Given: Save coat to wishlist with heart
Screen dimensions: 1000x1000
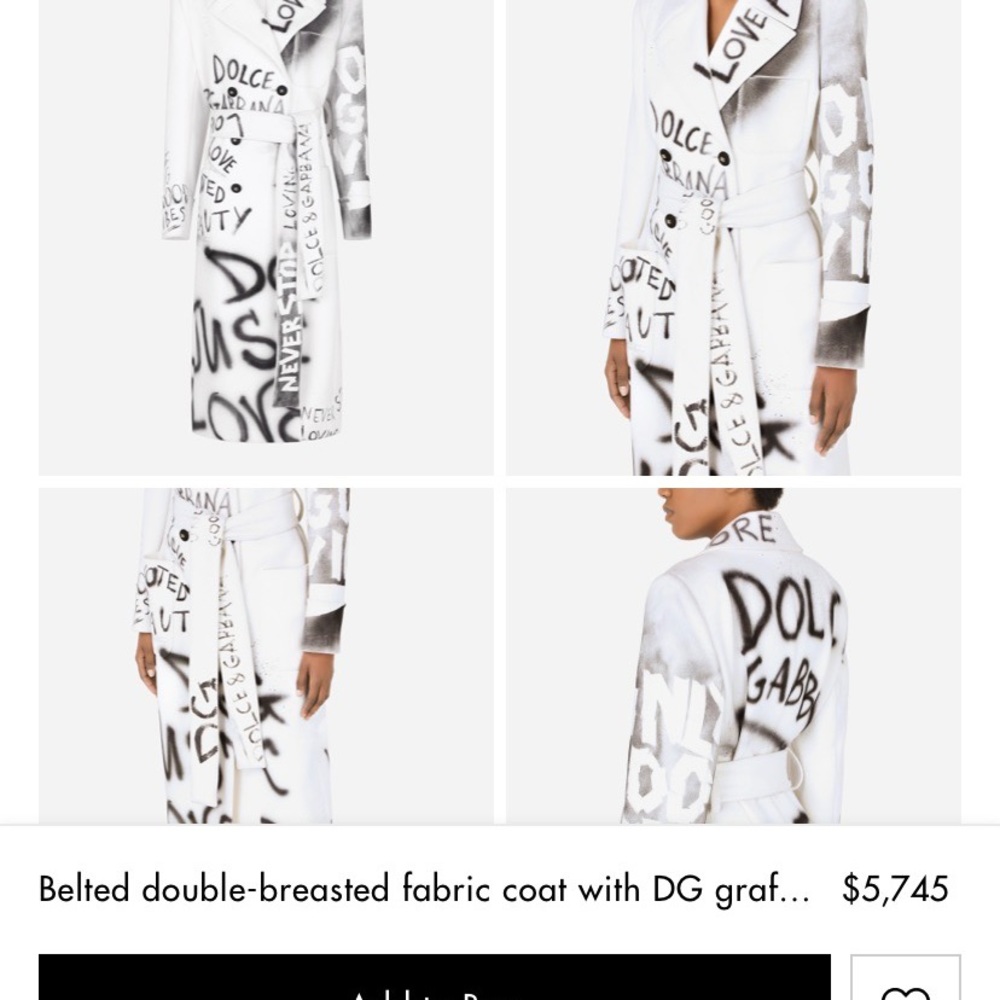Looking at the screenshot, I should click(x=906, y=980).
